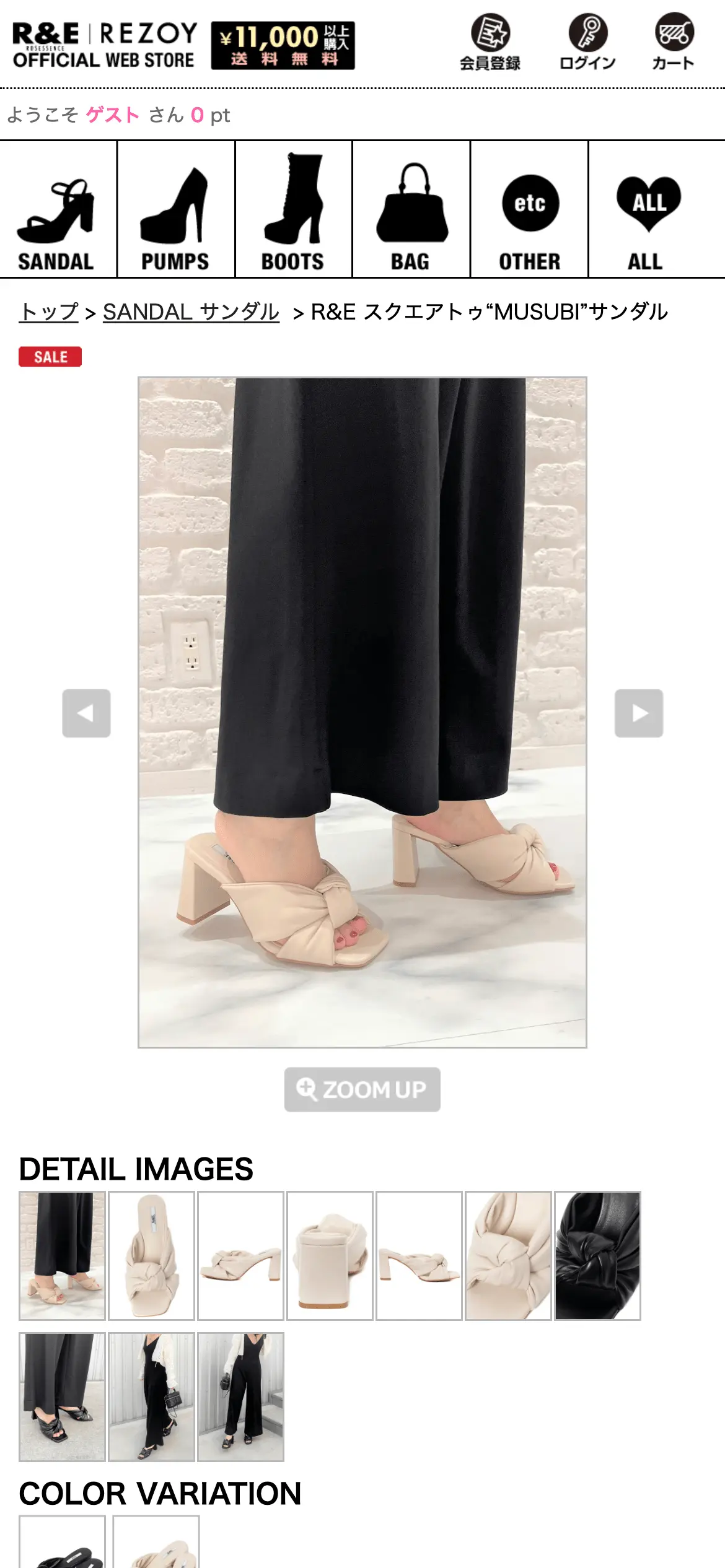
Task: Show next product image
Action: tap(639, 713)
